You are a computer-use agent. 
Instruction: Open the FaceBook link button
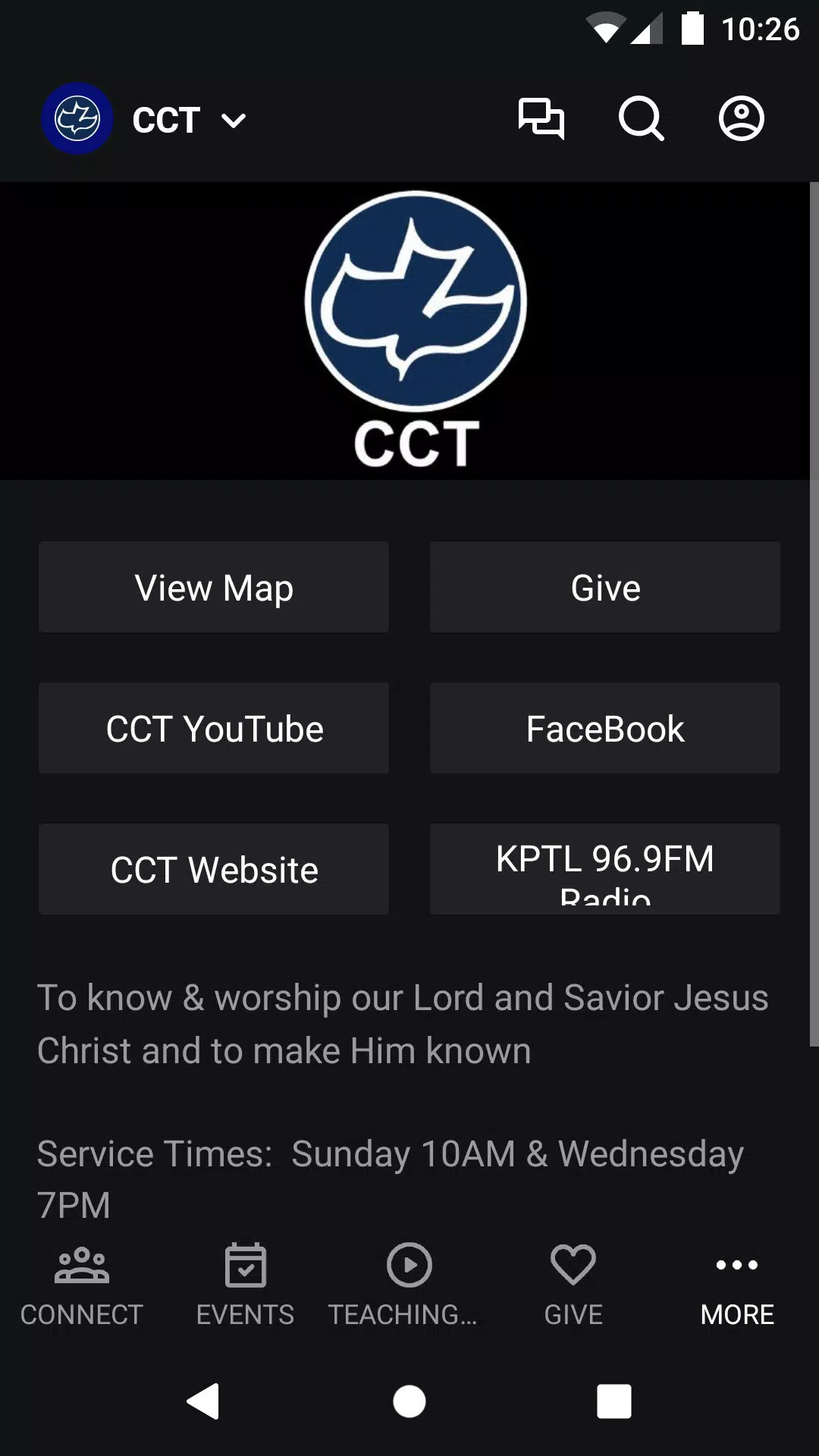tap(605, 728)
